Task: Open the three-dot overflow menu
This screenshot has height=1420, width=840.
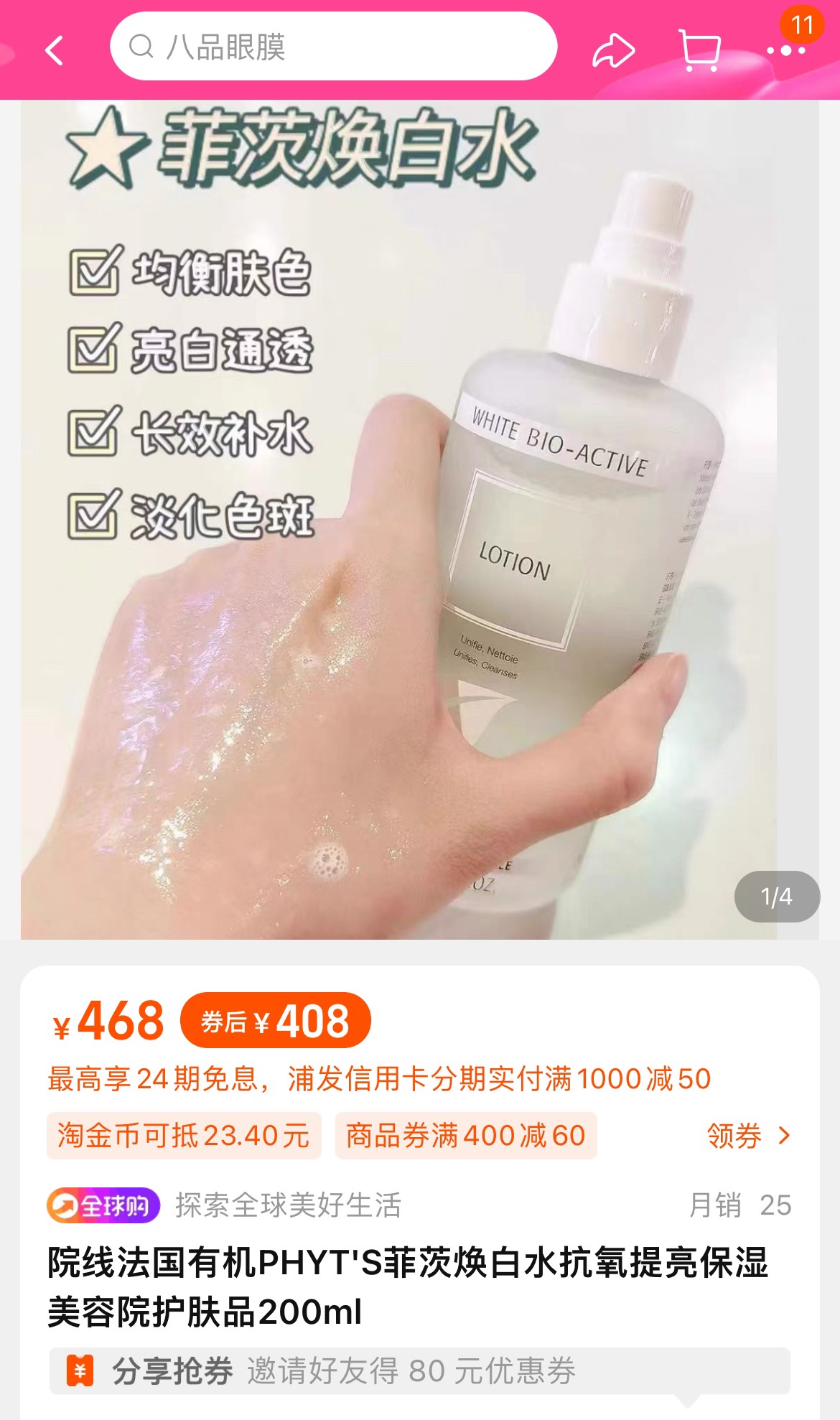Action: tap(785, 50)
